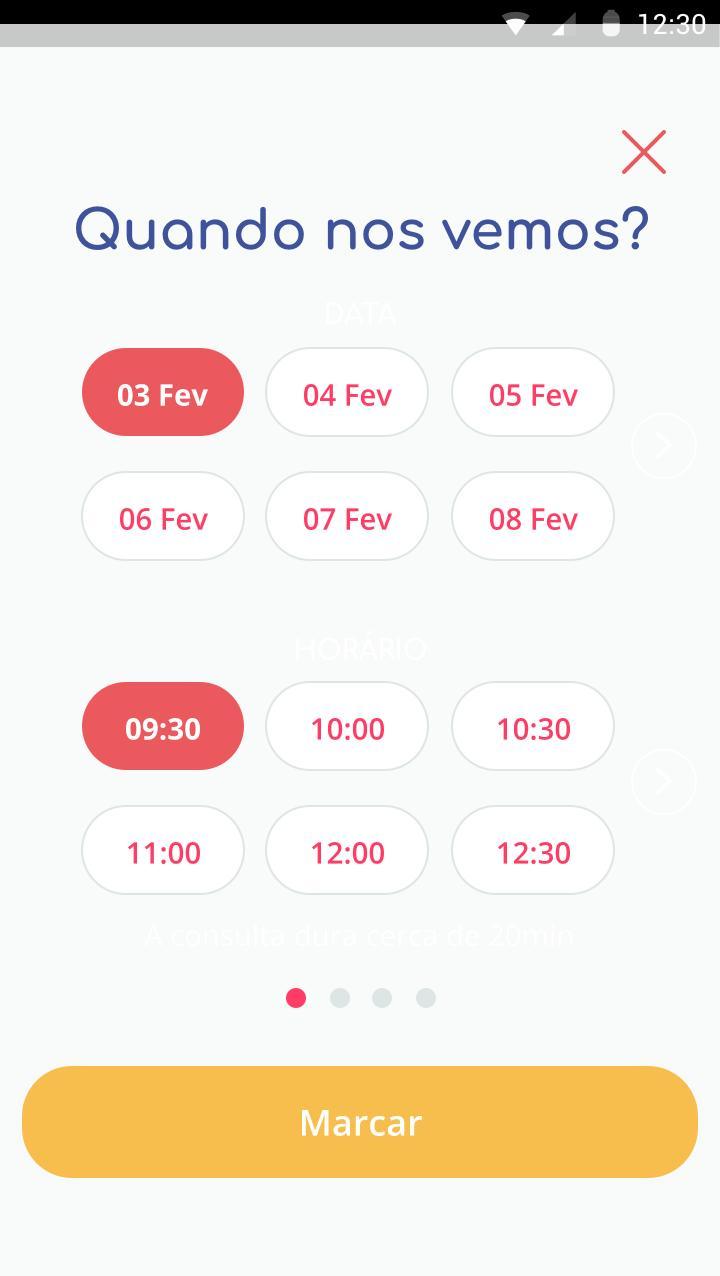Tap the 08 Fev date option
Viewport: 720px width, 1276px height.
click(x=533, y=517)
